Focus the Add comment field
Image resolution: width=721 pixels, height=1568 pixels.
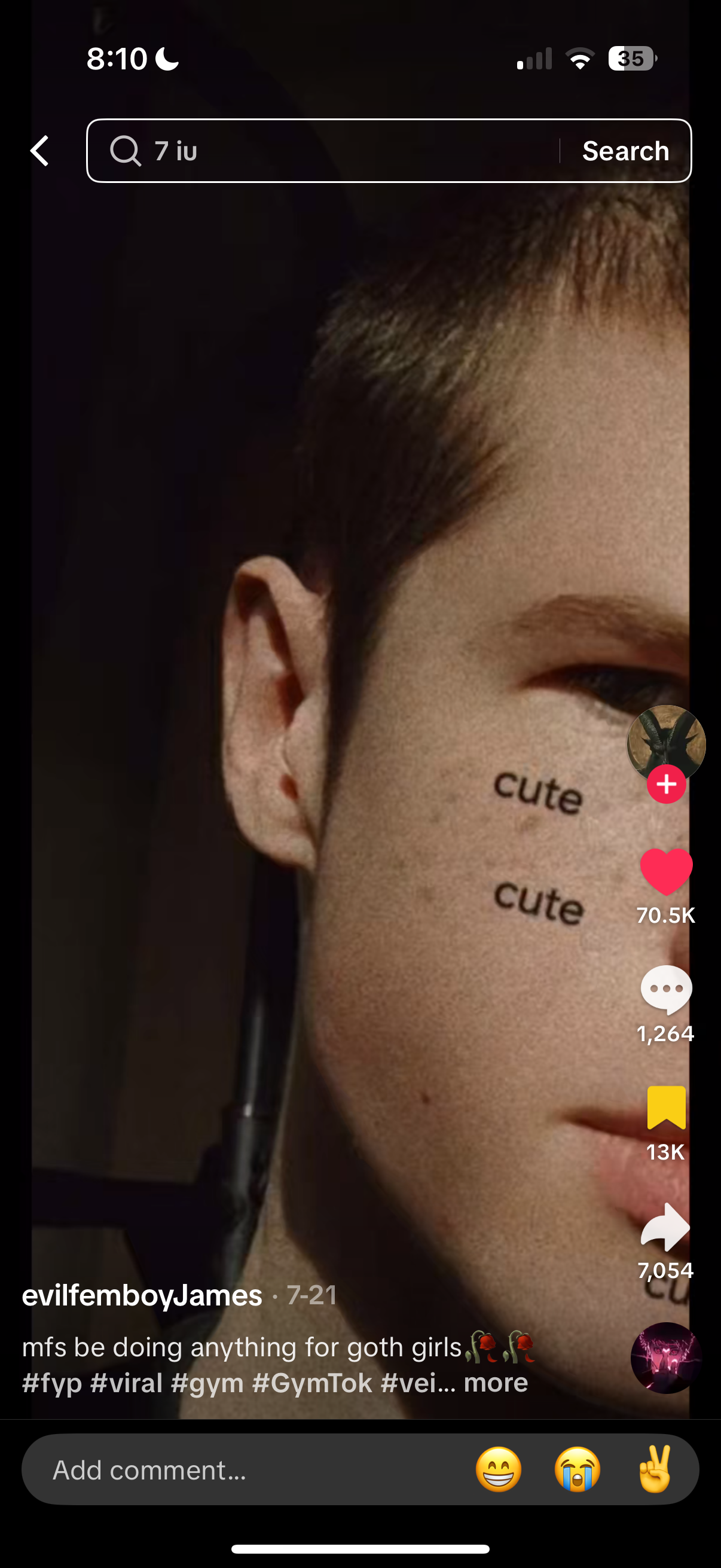[x=243, y=1470]
